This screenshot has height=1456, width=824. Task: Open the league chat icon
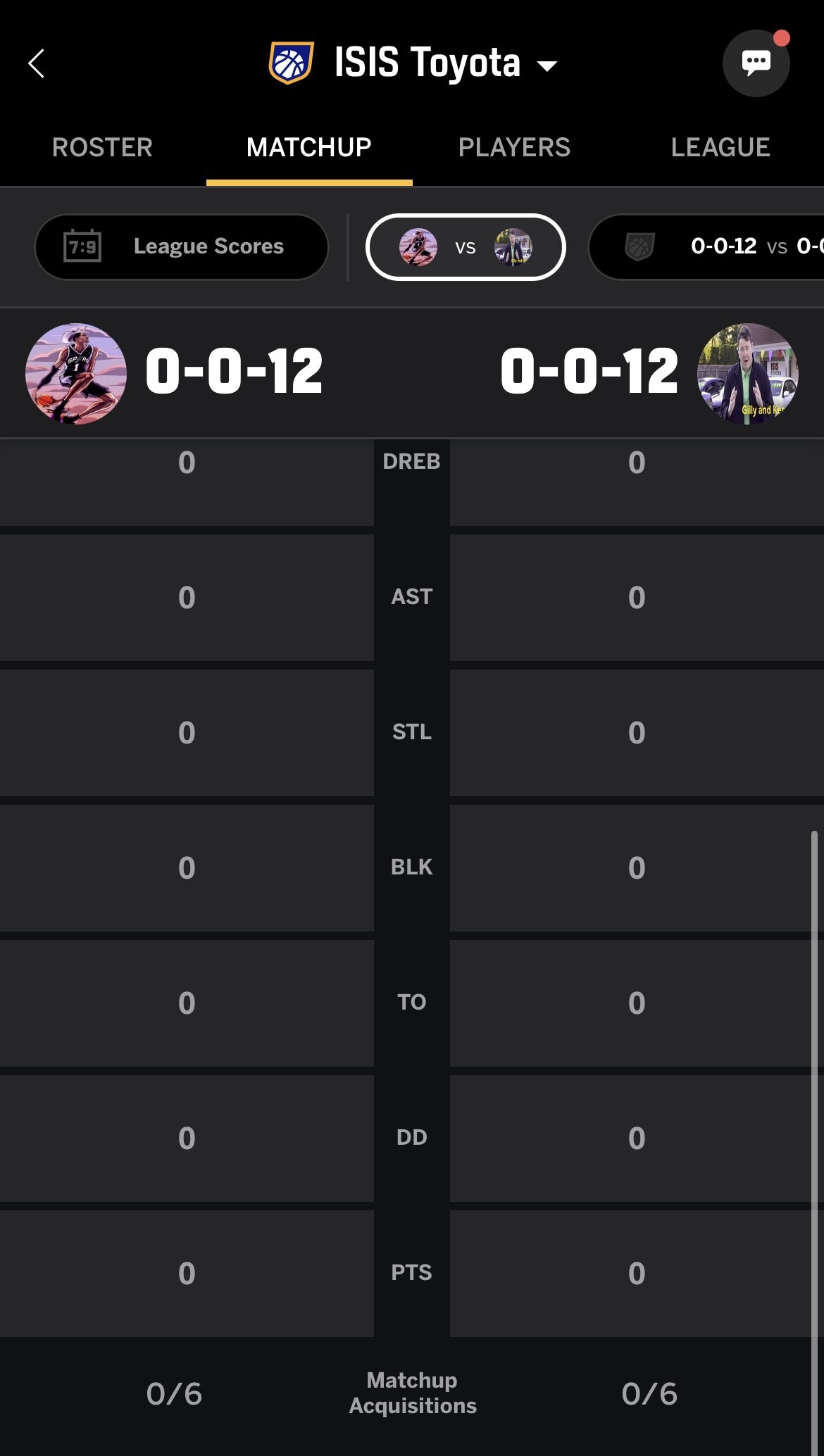coord(756,63)
